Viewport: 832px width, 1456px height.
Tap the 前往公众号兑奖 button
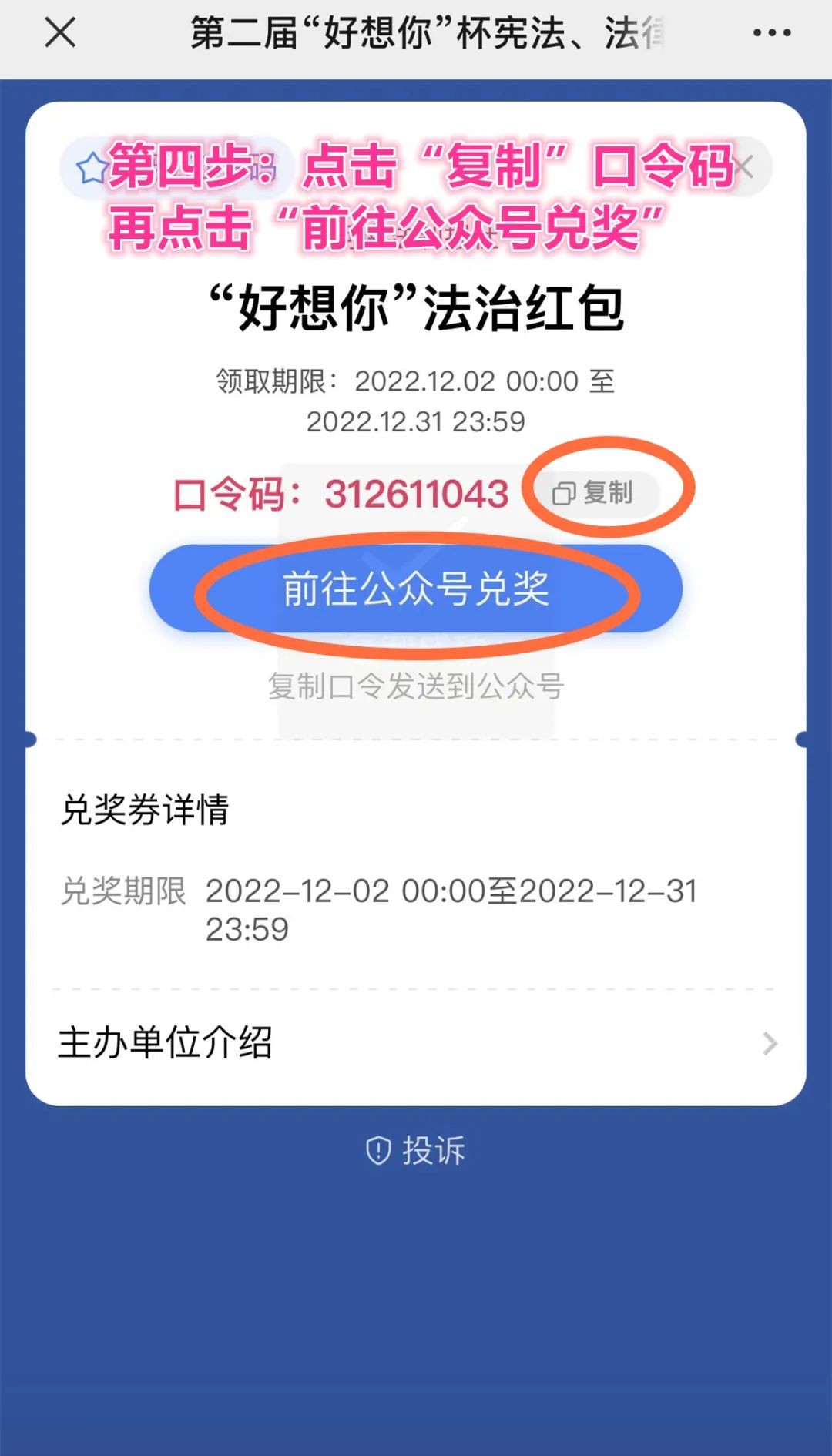pos(416,589)
